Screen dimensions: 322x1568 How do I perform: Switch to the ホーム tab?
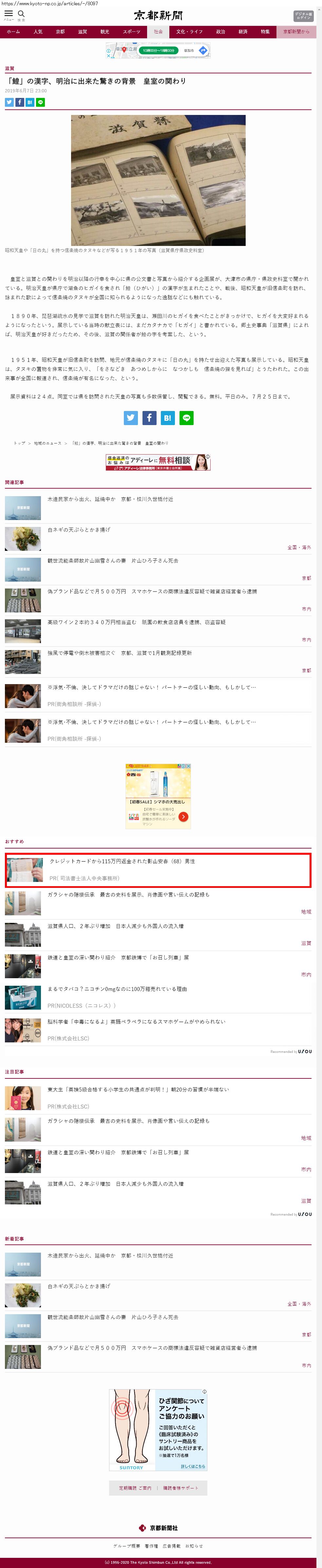coord(13,32)
